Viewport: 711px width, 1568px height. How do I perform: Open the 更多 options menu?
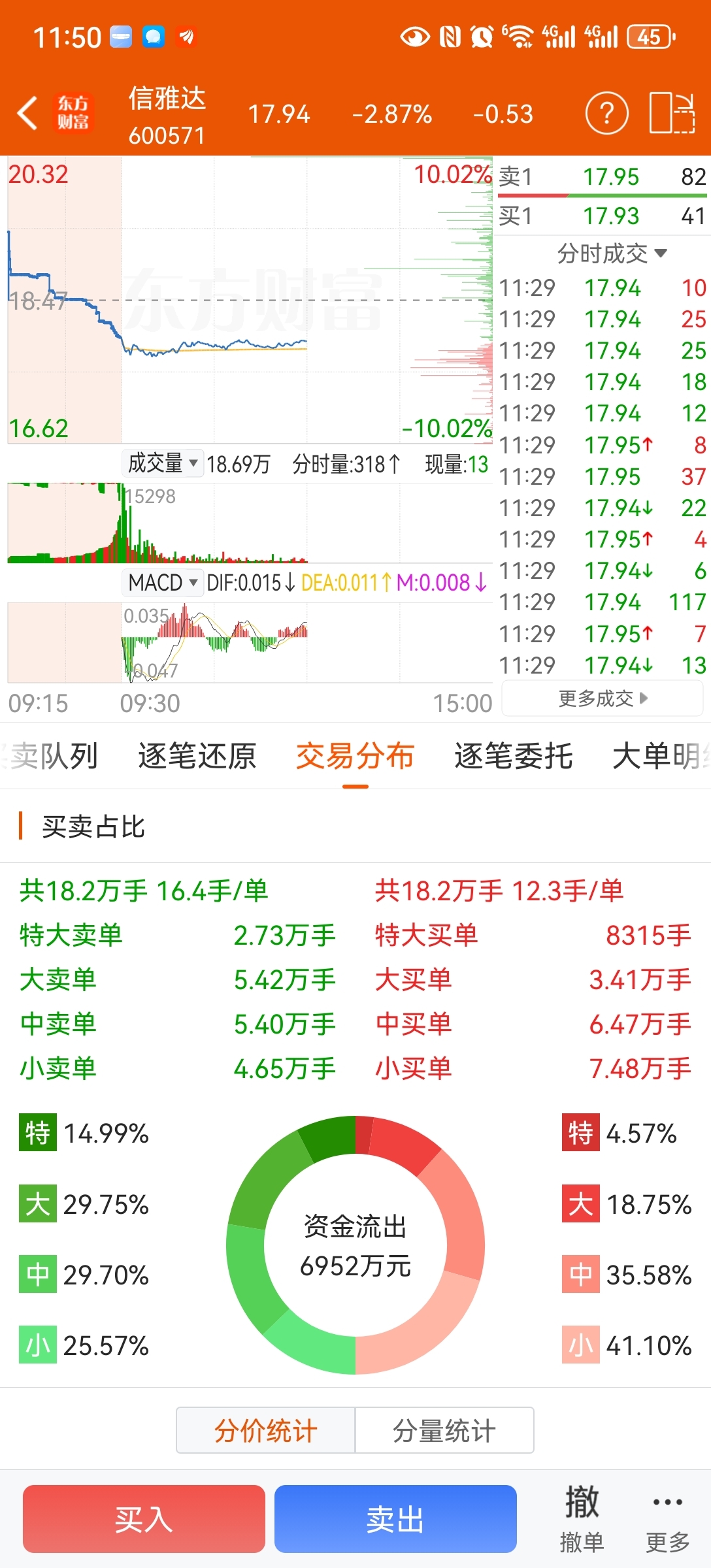pos(668,1519)
